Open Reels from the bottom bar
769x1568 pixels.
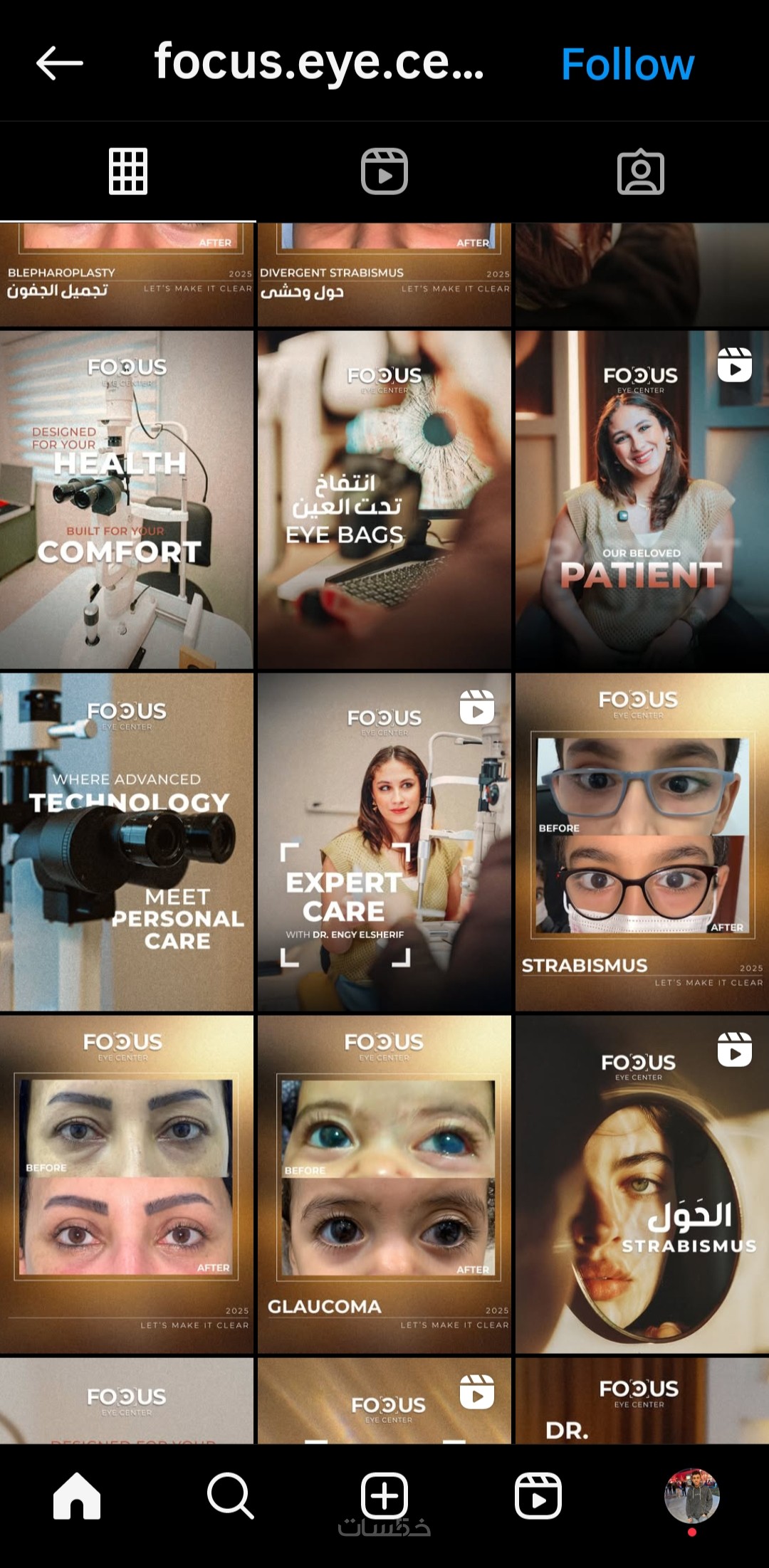538,1495
